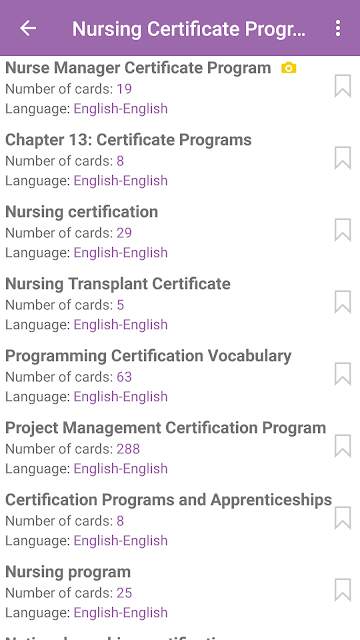Bookmark Certification Programs and Apprenticeships
The width and height of the screenshot is (360, 640).
(343, 518)
